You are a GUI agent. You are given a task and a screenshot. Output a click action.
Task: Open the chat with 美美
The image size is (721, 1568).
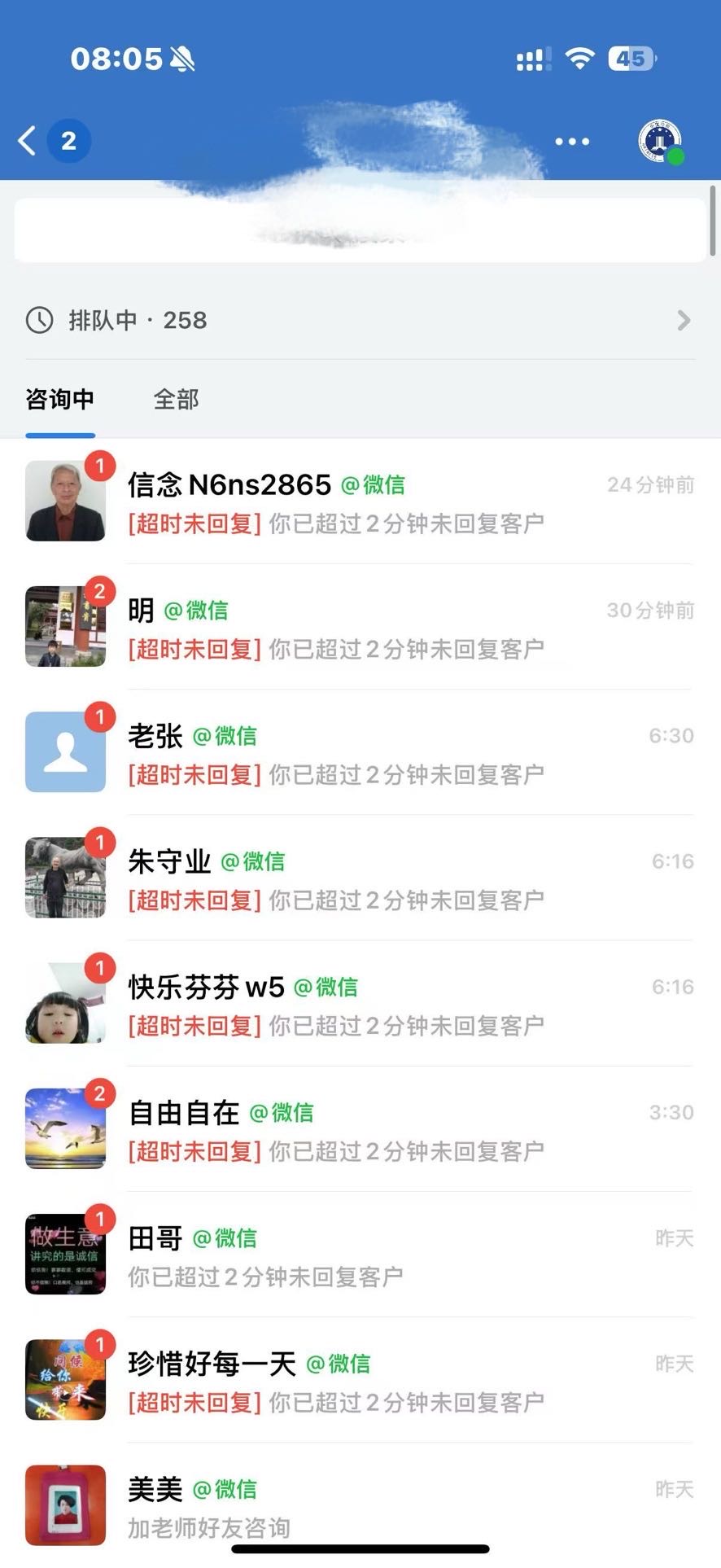pos(360,1505)
